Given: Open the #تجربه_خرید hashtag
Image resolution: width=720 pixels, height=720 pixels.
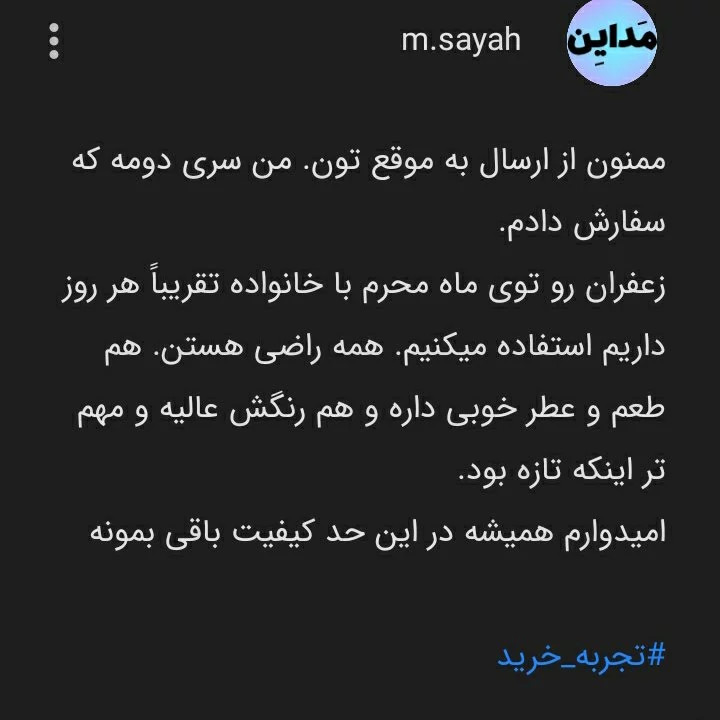Looking at the screenshot, I should 581,655.
